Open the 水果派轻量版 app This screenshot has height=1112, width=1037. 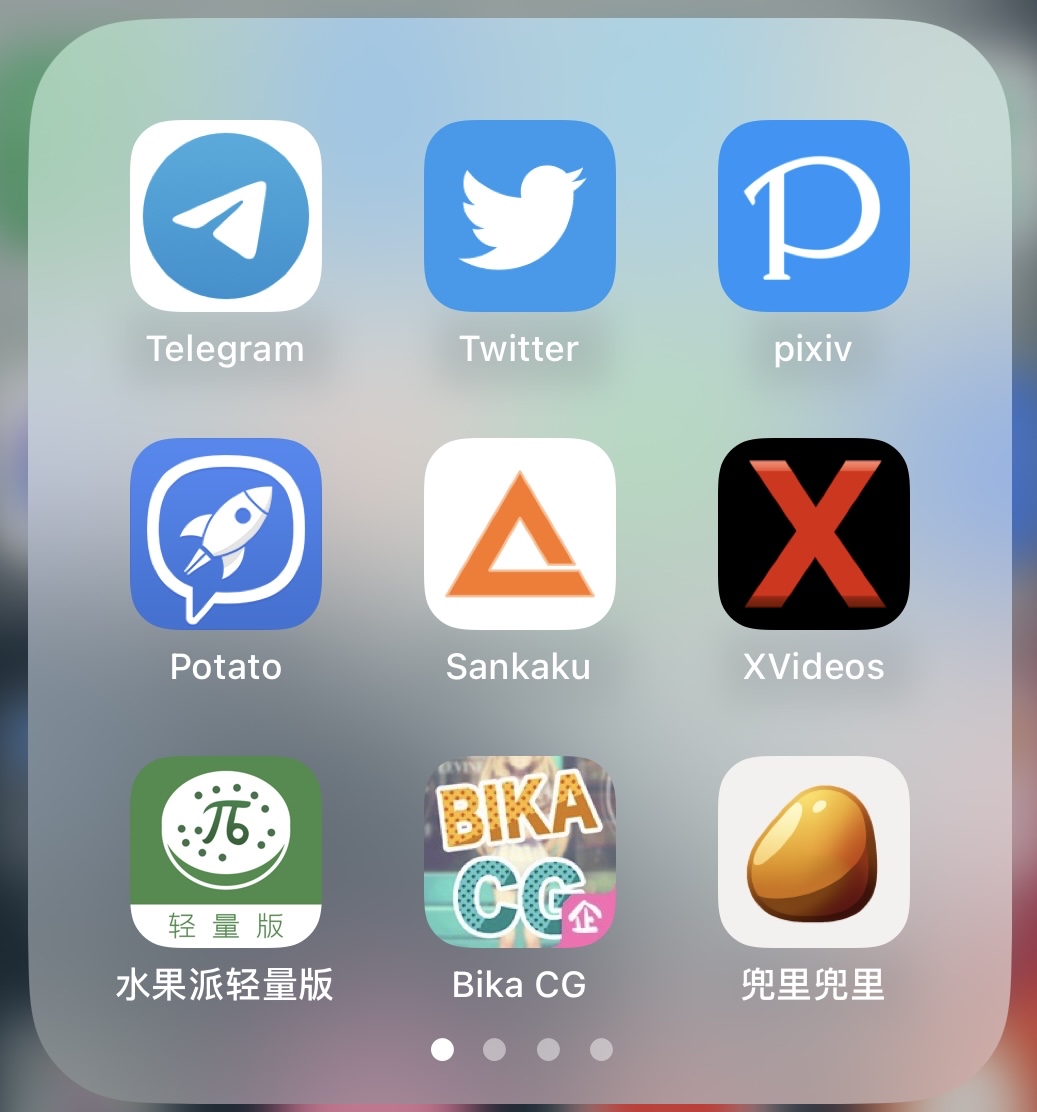(x=225, y=850)
